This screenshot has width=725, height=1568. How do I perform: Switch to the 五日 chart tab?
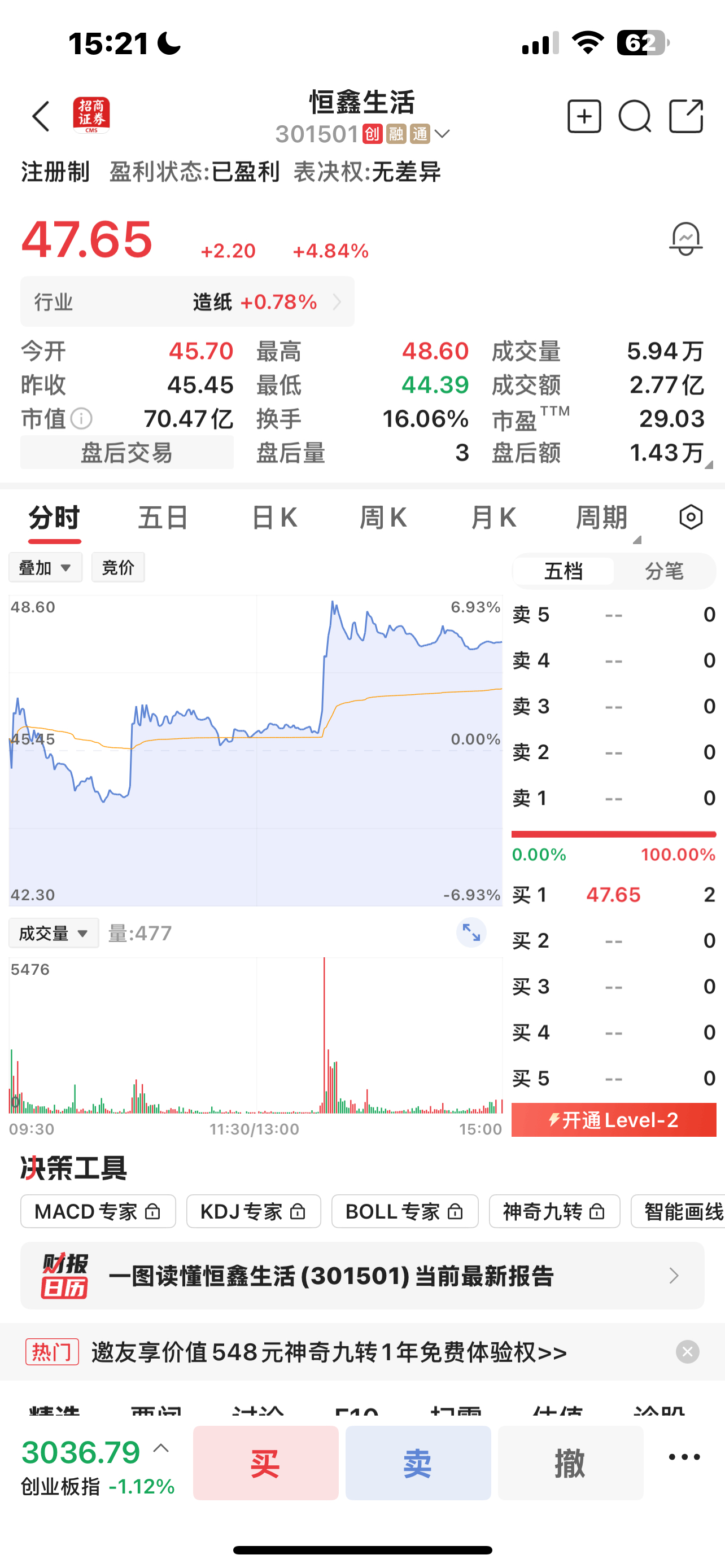point(163,518)
